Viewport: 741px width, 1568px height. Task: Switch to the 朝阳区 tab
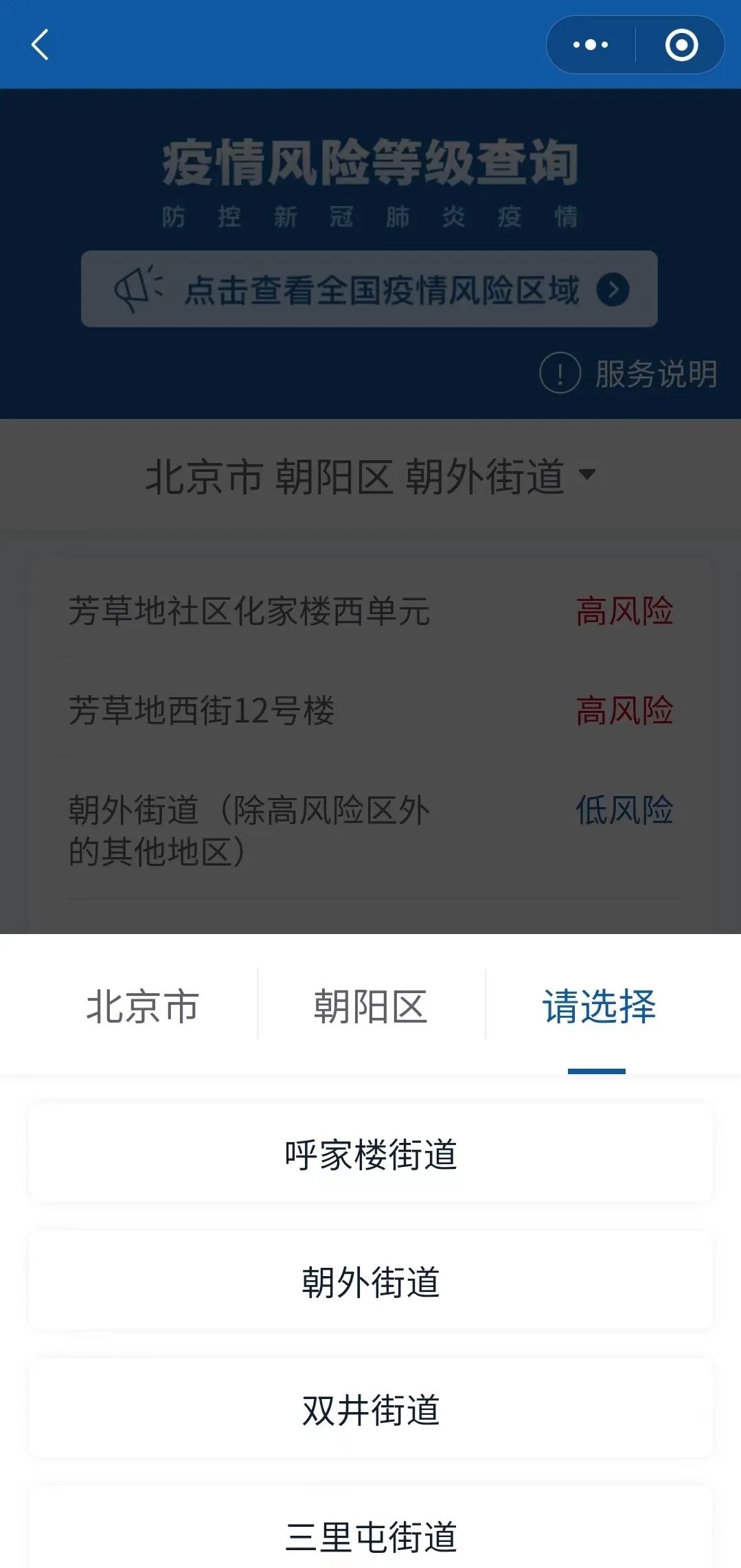click(x=371, y=1006)
